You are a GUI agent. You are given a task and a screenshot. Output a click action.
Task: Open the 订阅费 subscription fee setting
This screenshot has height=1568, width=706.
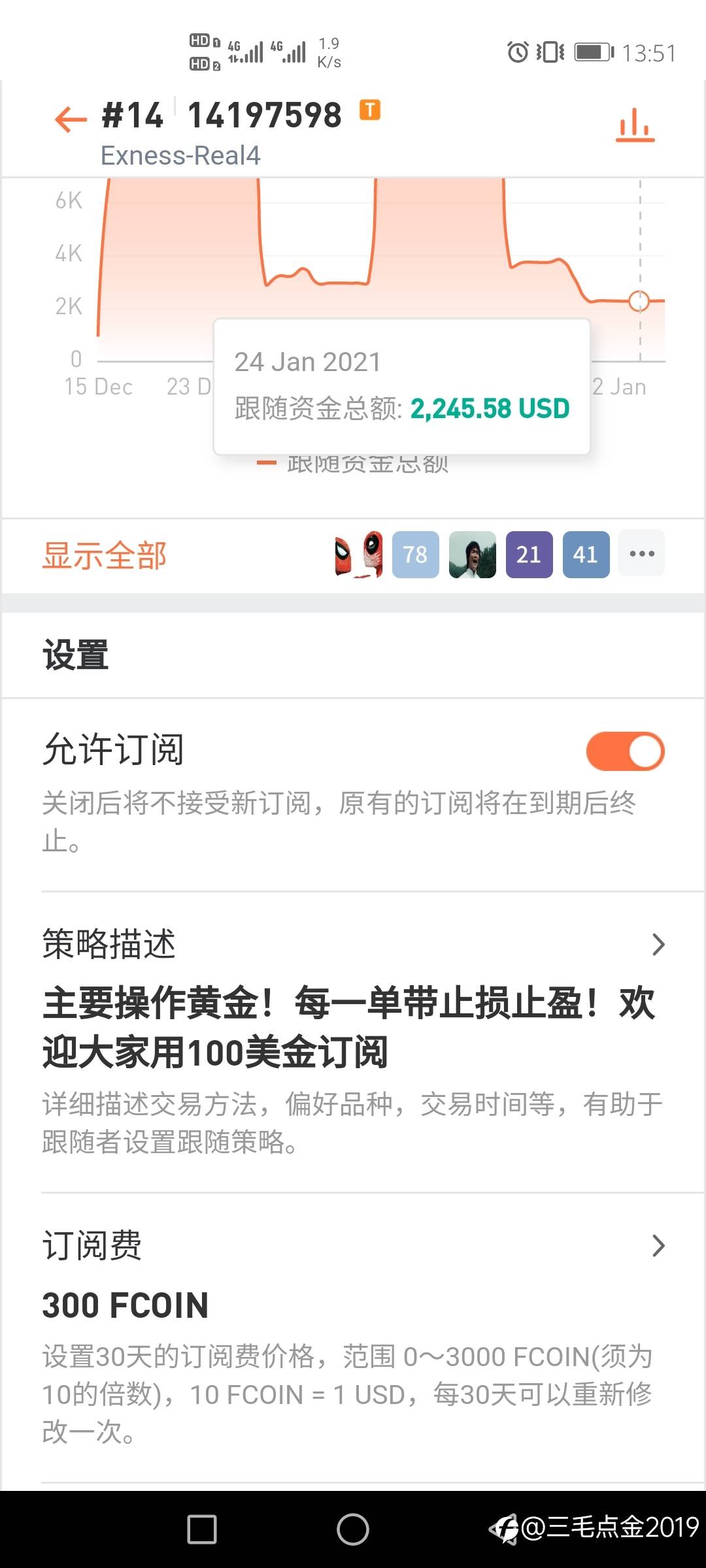(353, 1246)
